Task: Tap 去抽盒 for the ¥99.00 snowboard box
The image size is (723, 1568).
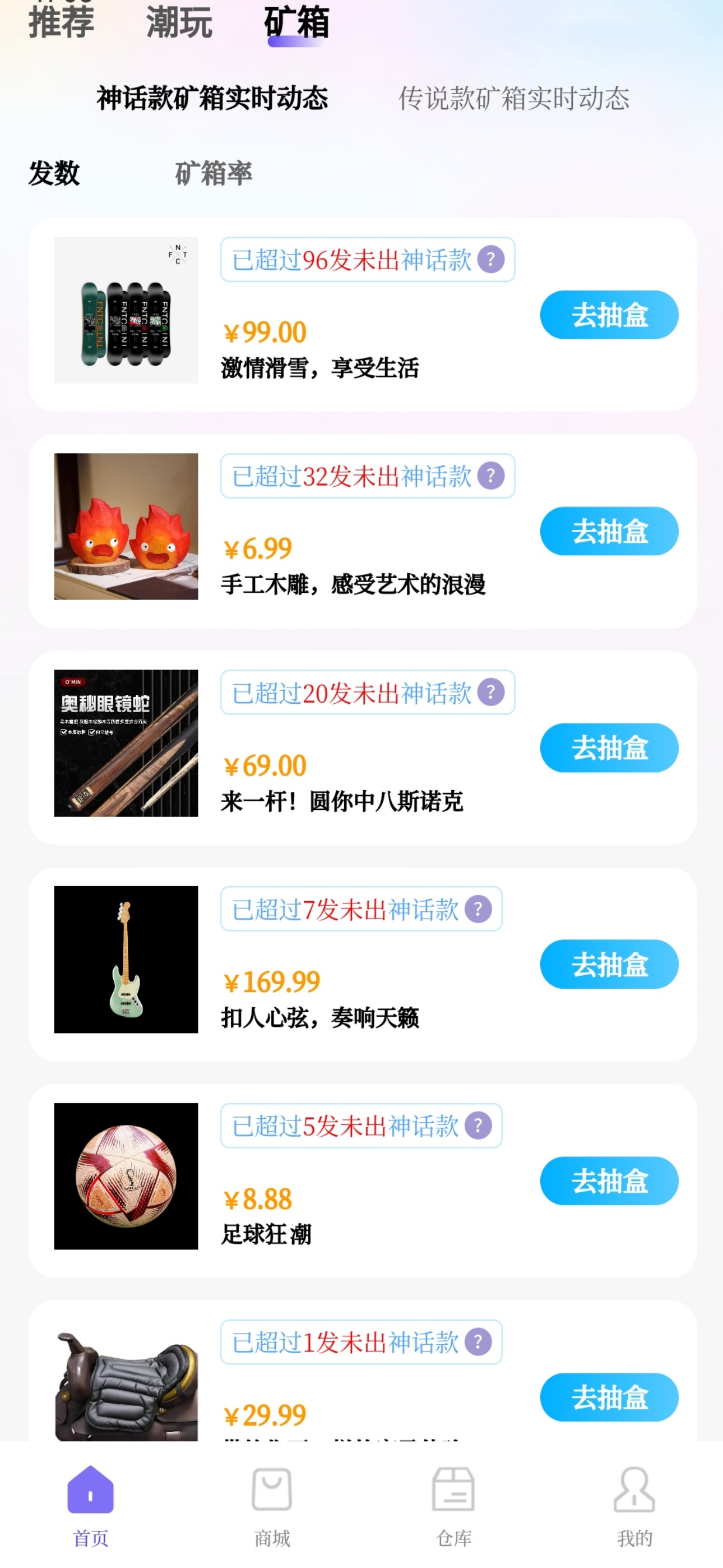Action: click(x=609, y=315)
